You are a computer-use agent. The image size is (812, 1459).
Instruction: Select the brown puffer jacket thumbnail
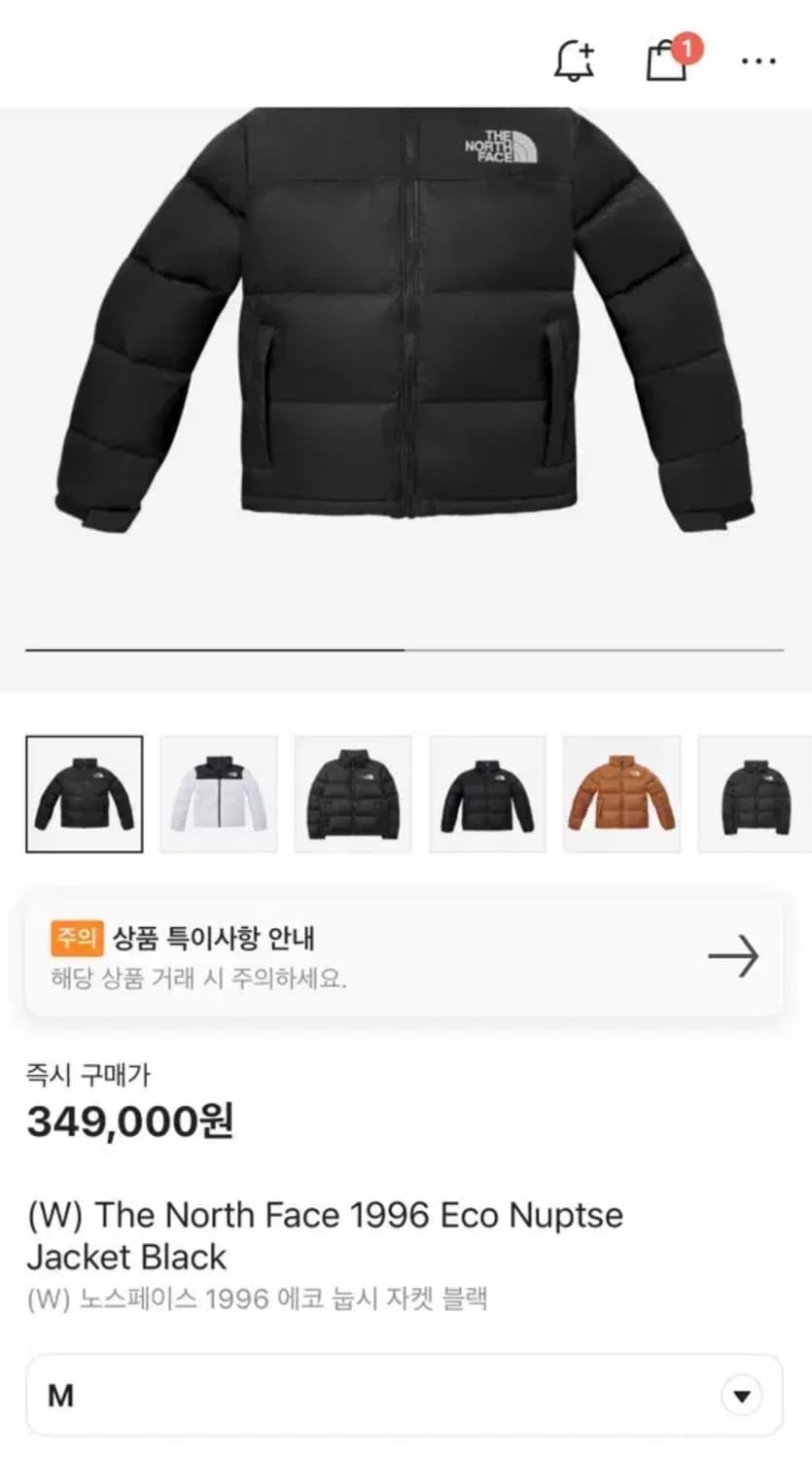pos(622,792)
